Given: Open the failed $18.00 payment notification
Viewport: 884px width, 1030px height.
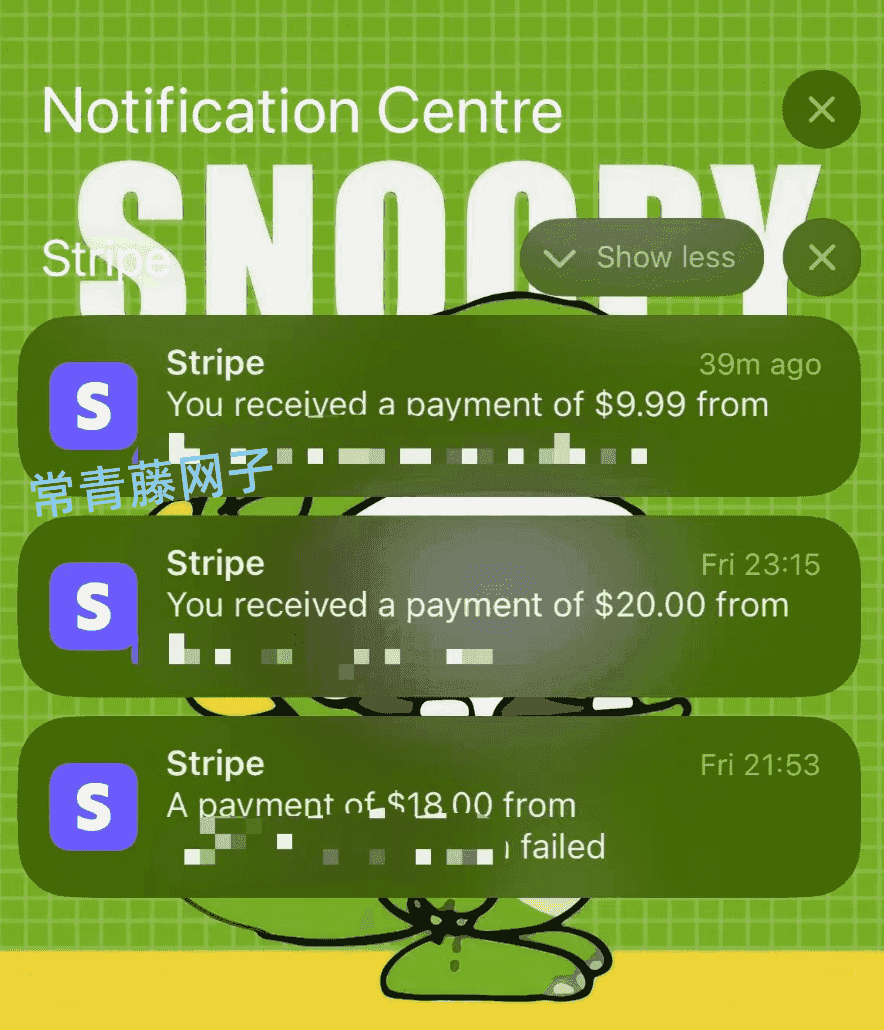Looking at the screenshot, I should pos(440,806).
